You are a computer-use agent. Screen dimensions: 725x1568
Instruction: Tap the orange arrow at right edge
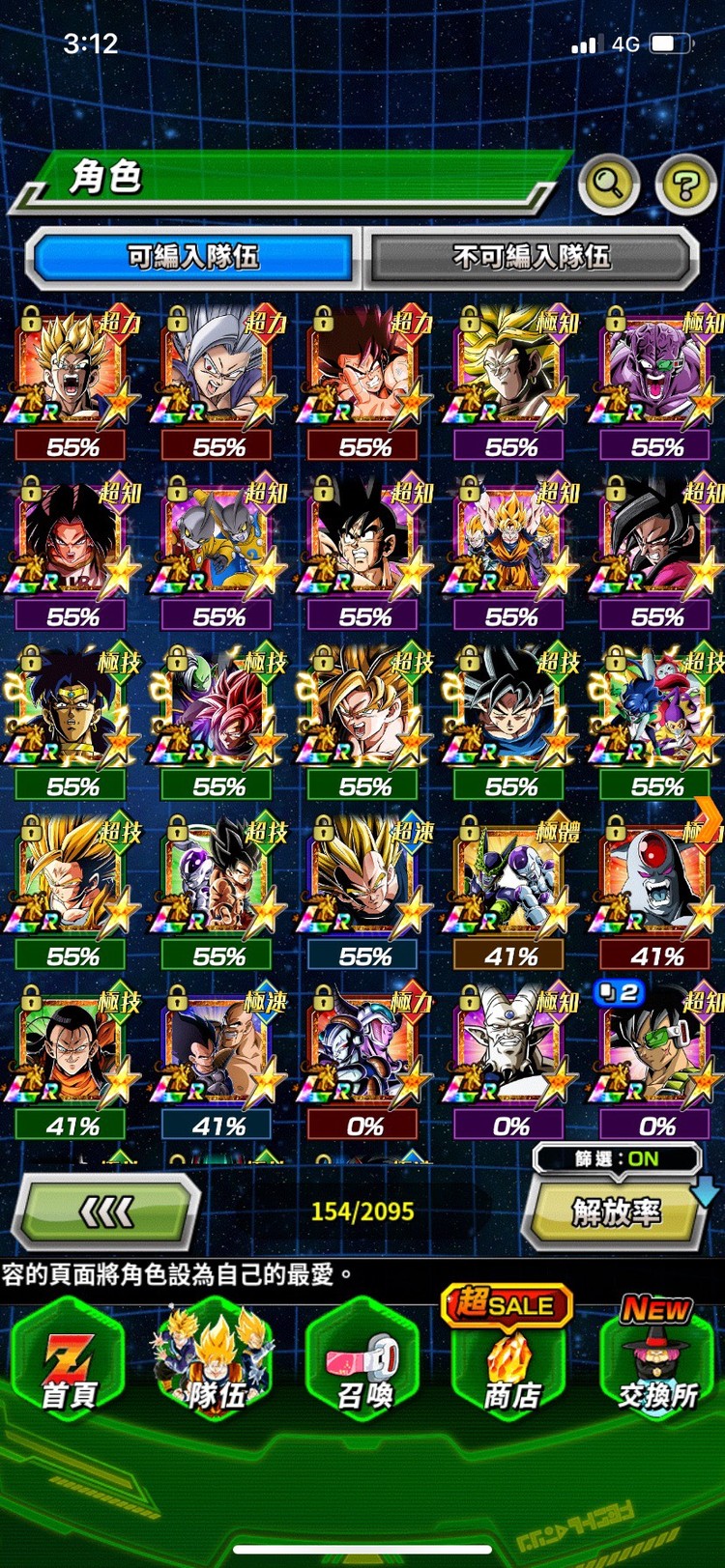(x=710, y=821)
